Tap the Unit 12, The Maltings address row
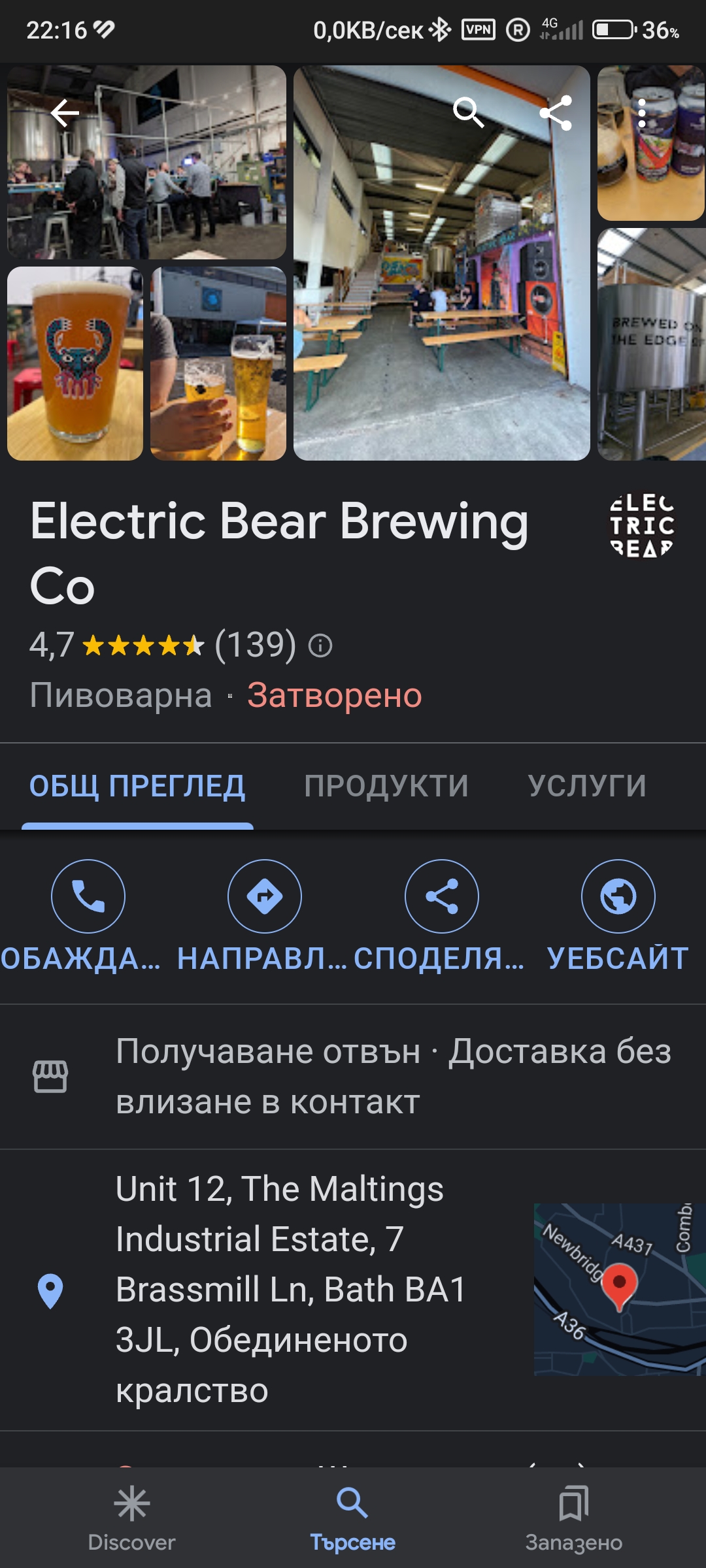 291,1289
